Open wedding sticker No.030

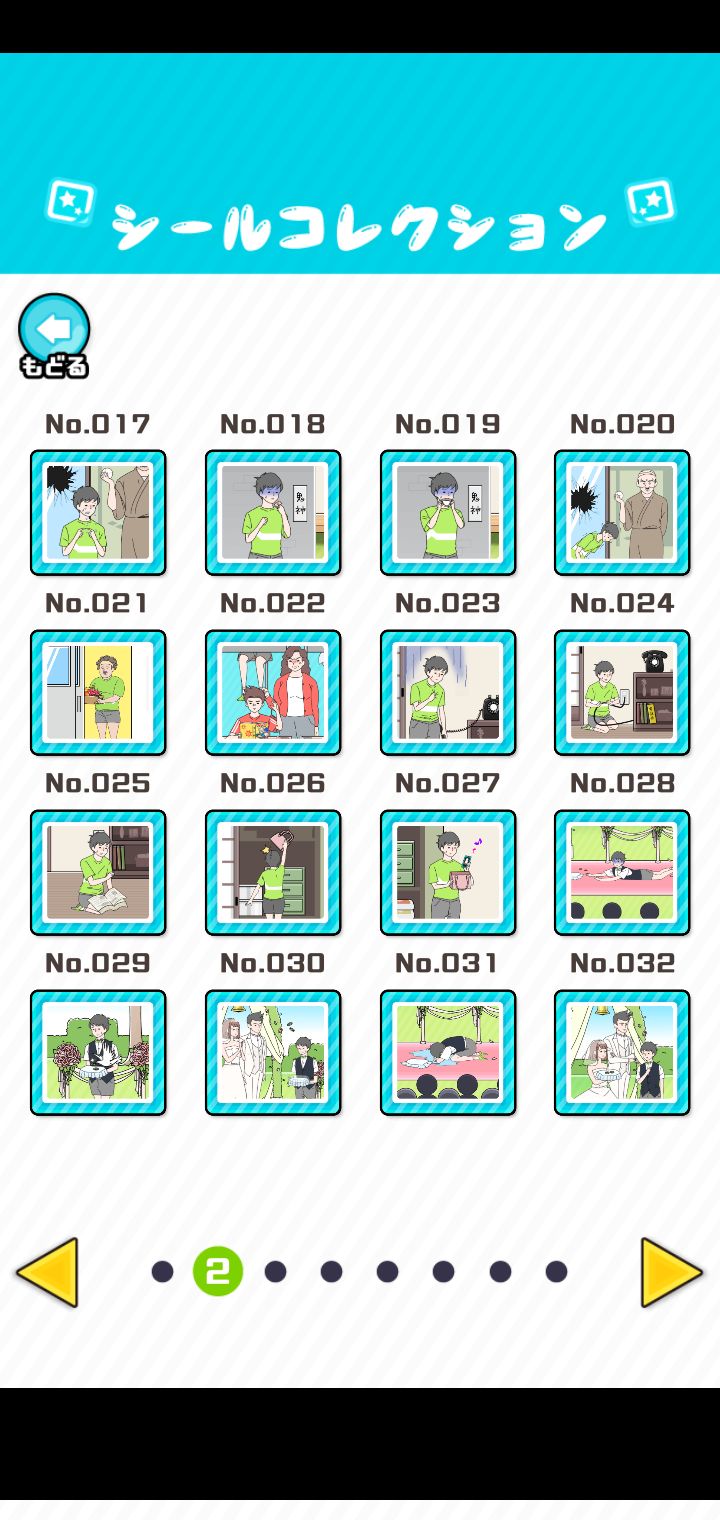pos(272,1052)
